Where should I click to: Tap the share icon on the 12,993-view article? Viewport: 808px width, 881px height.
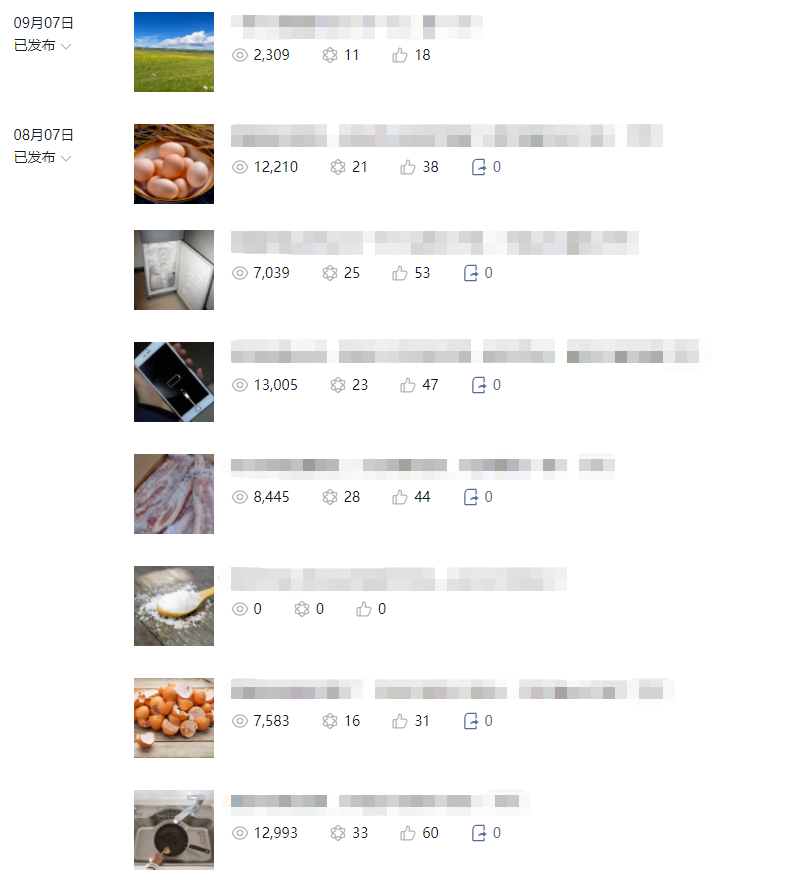coord(479,833)
